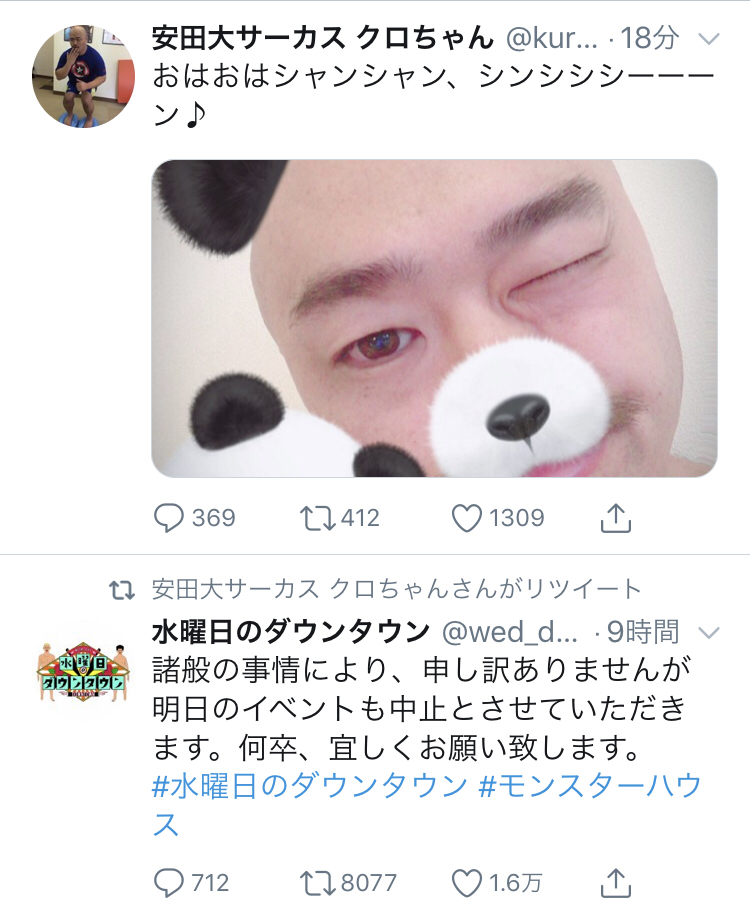
Task: Expand the dropdown arrow on 水曜日のダウンタウン tweet
Action: pos(708,632)
